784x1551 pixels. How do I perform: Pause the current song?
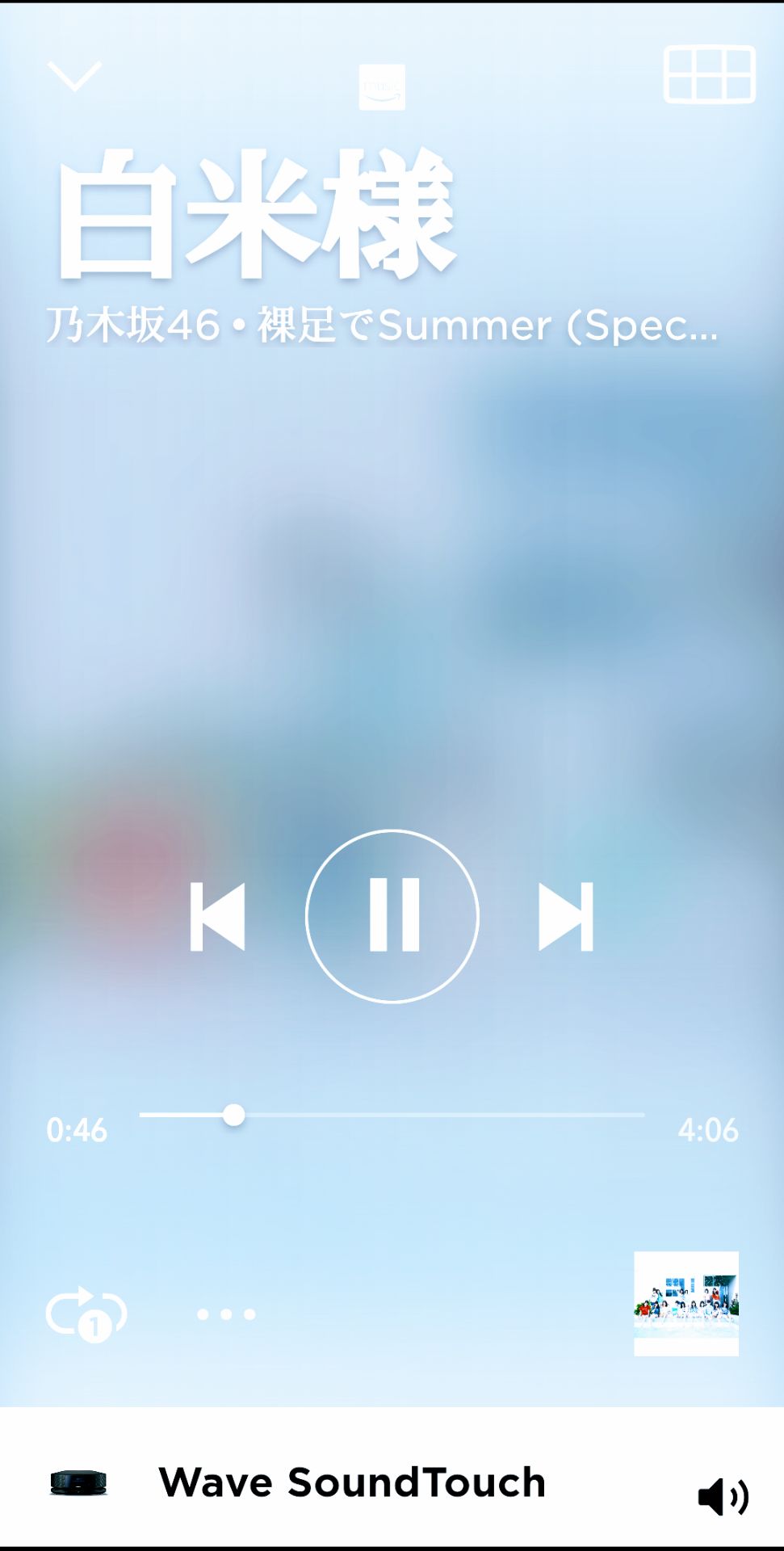(392, 916)
